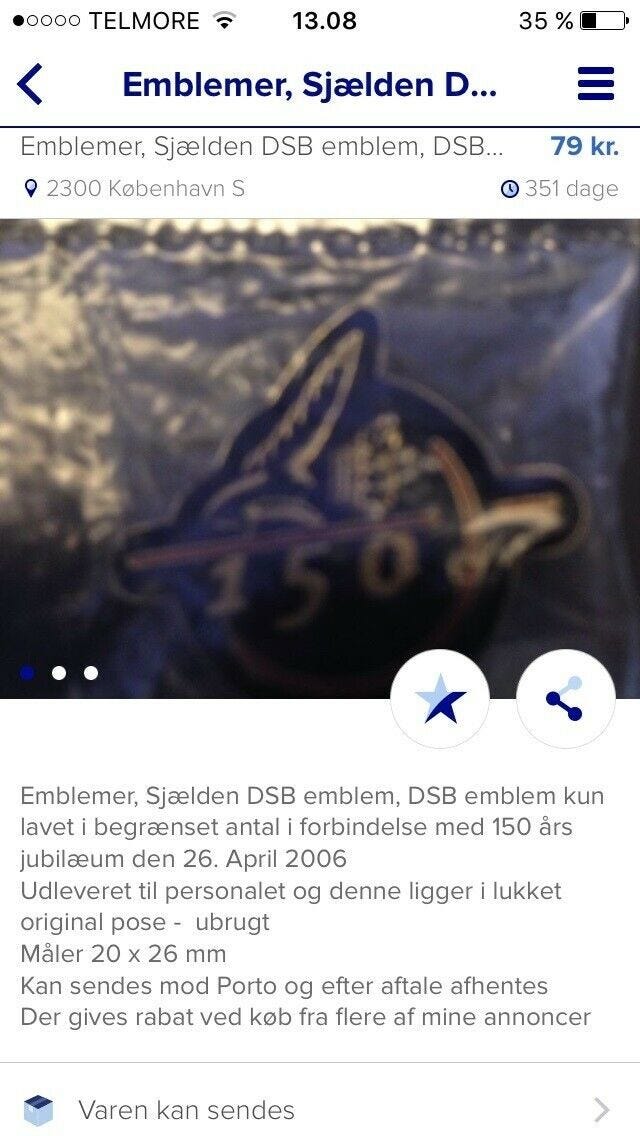Go back using the top arrow
The height and width of the screenshot is (1136, 640).
click(x=31, y=84)
